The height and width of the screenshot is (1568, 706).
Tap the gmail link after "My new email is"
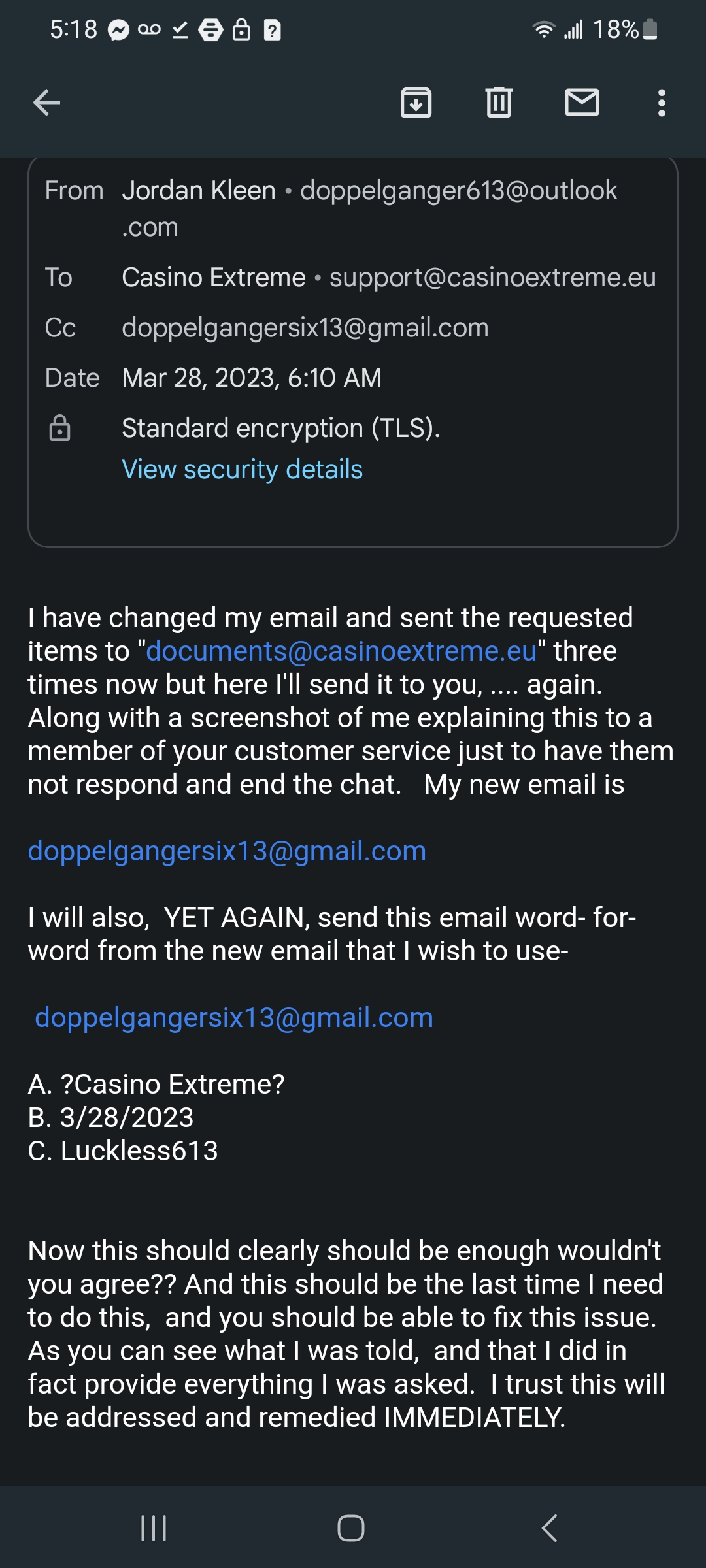(x=227, y=851)
